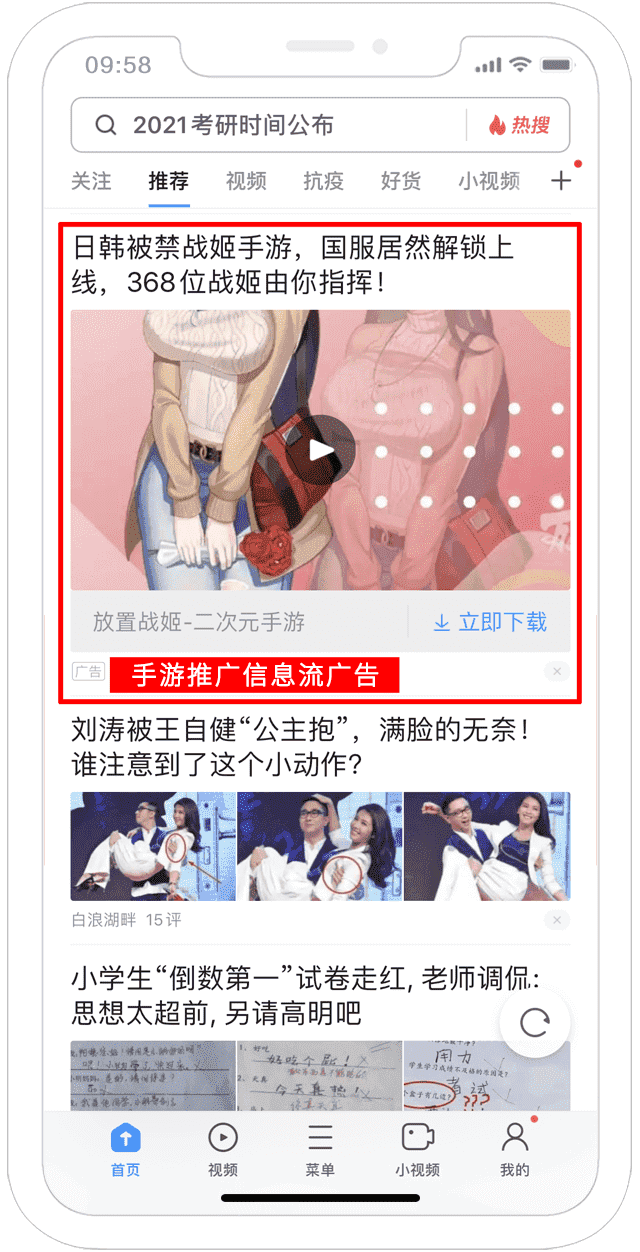Switch to the 关注 tab
The width and height of the screenshot is (640, 1252).
(x=91, y=181)
